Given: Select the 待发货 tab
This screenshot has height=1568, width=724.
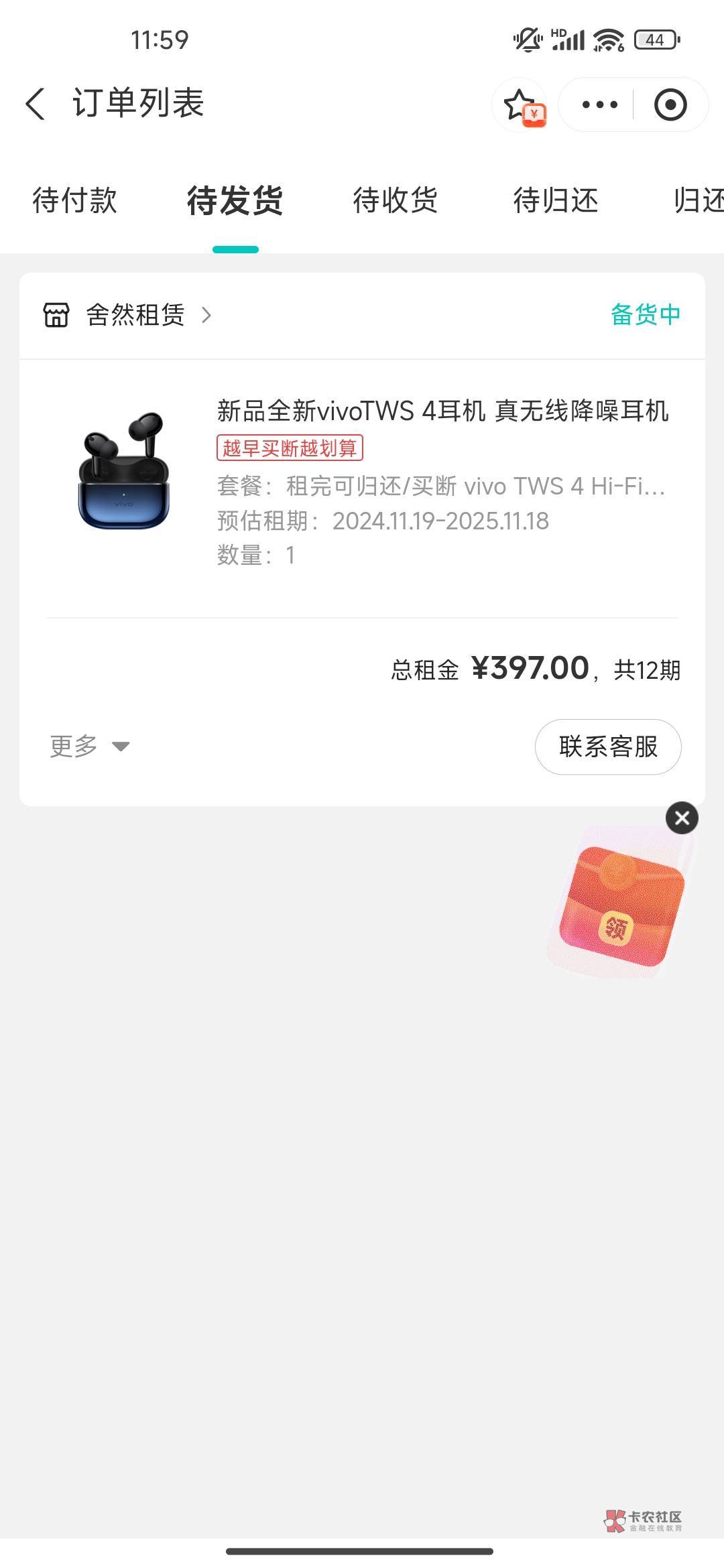Looking at the screenshot, I should (235, 200).
